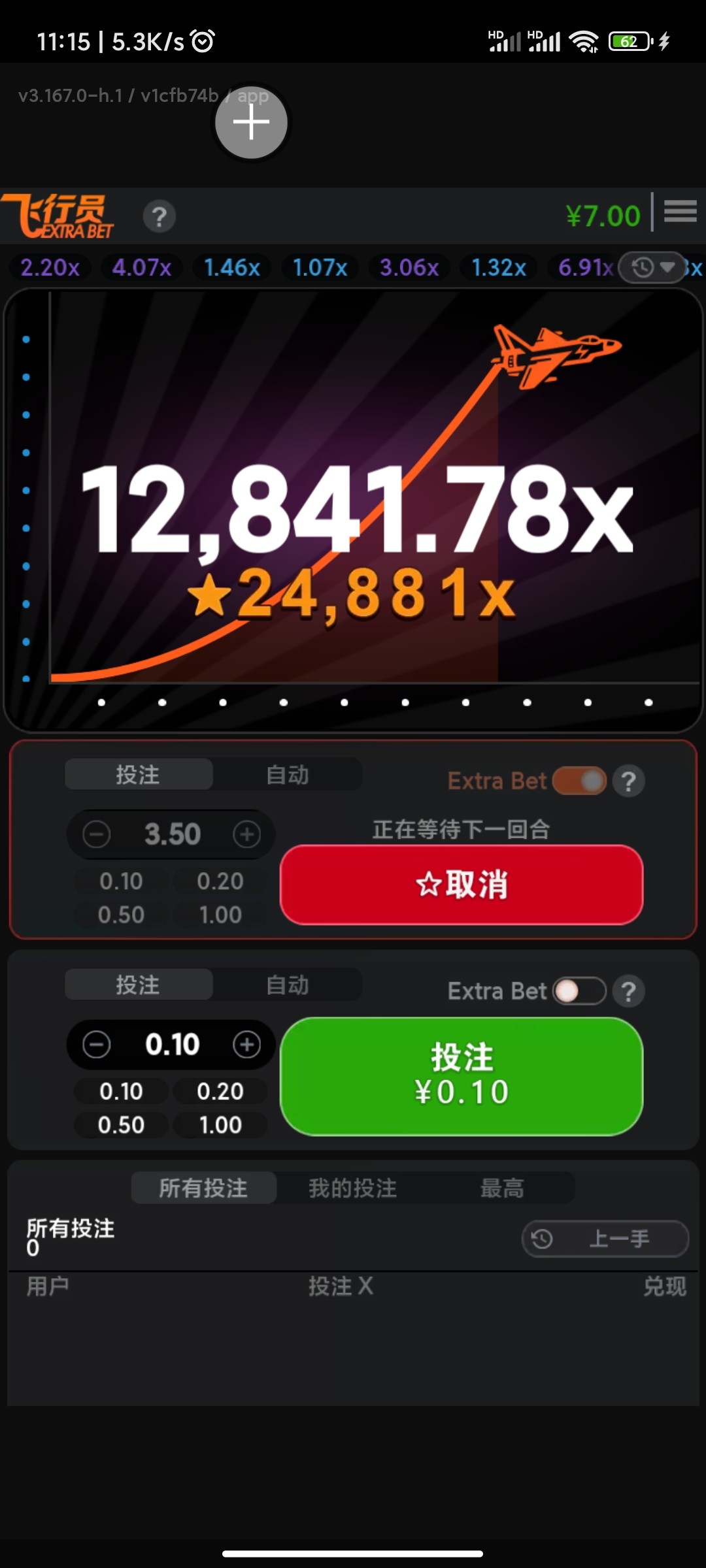
Task: Switch second panel to 自动 tab
Action: point(288,985)
